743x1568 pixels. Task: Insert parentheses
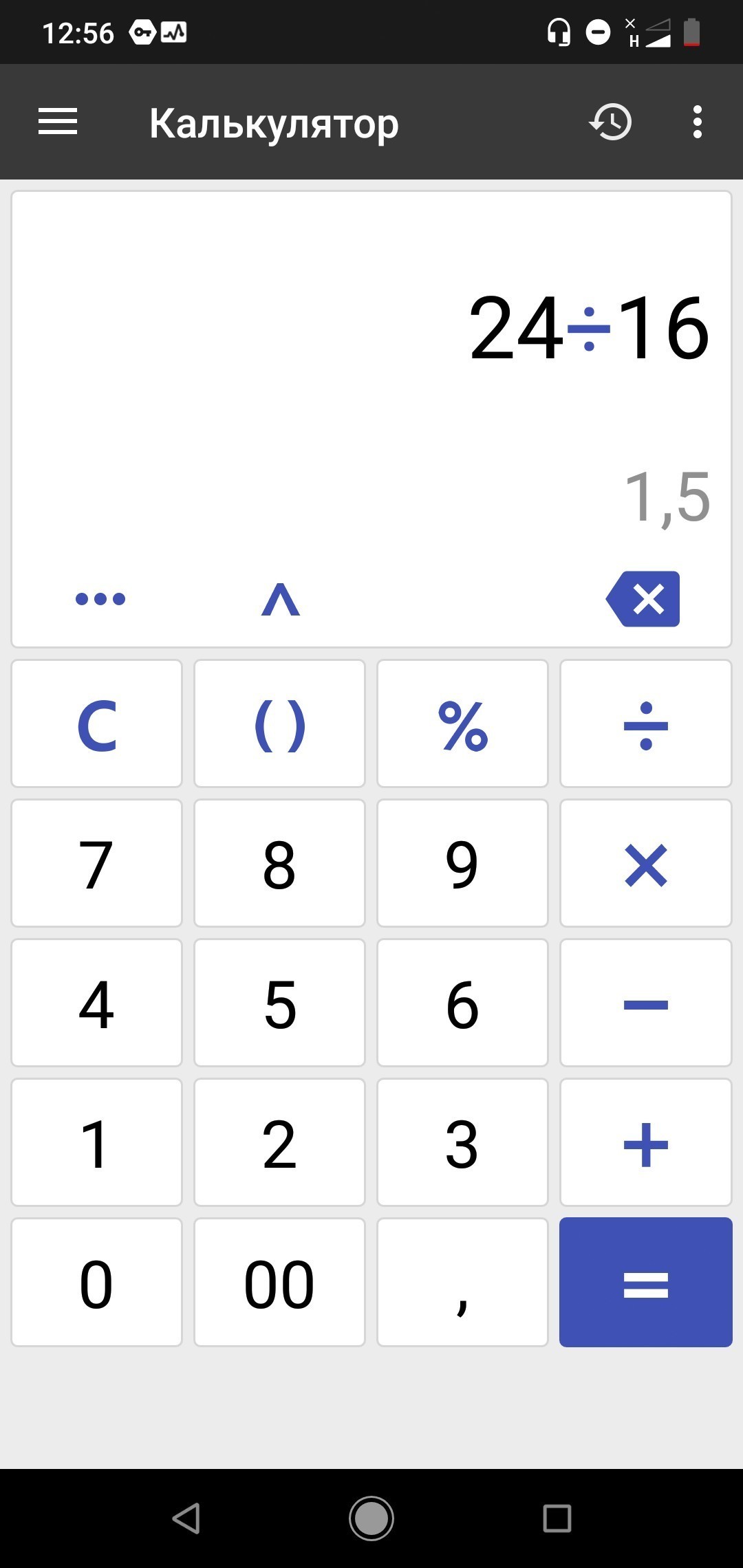(279, 724)
